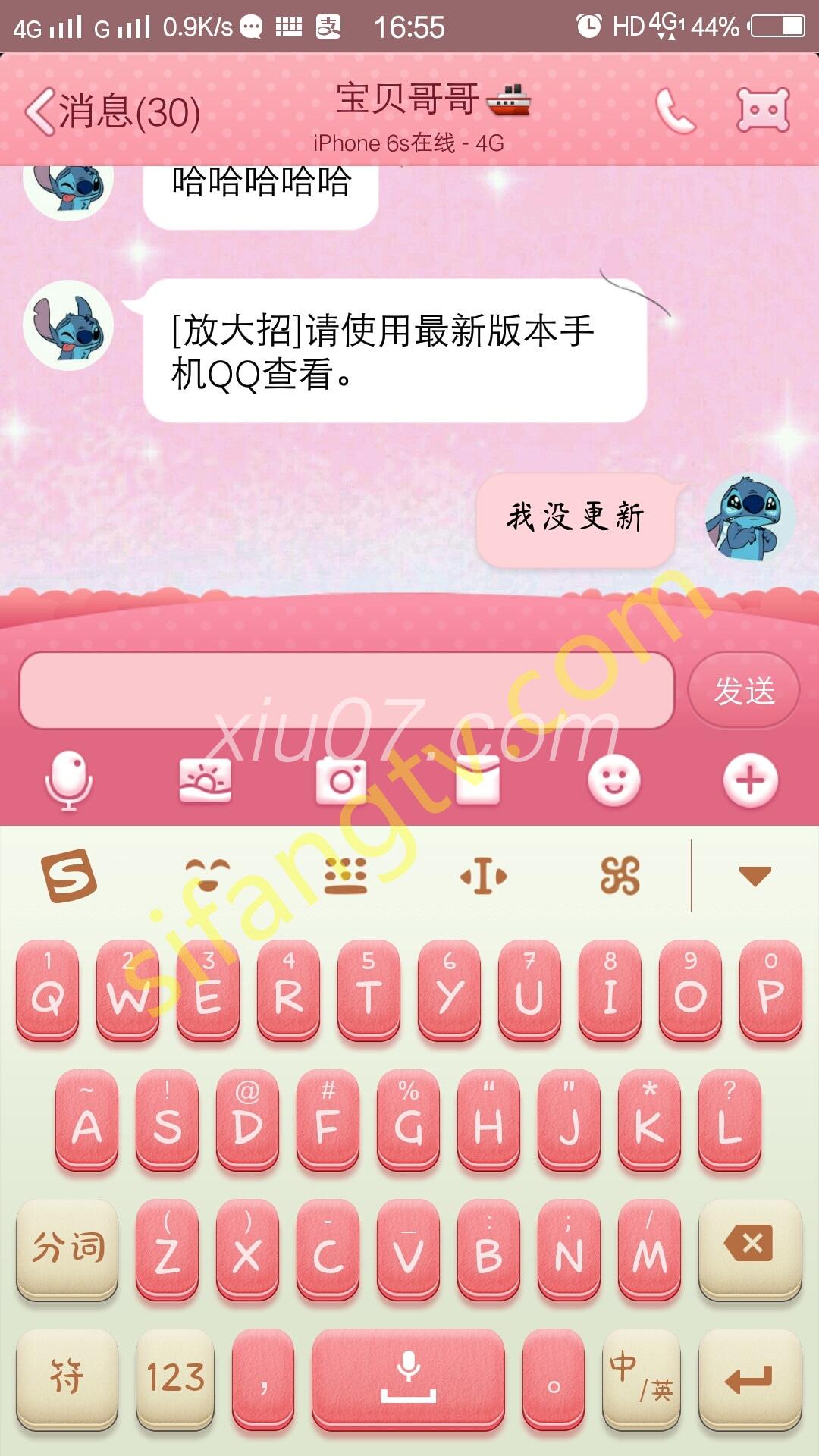Image resolution: width=819 pixels, height=1456 pixels.
Task: Open chat settings from the top-right icon
Action: pyautogui.click(x=763, y=111)
